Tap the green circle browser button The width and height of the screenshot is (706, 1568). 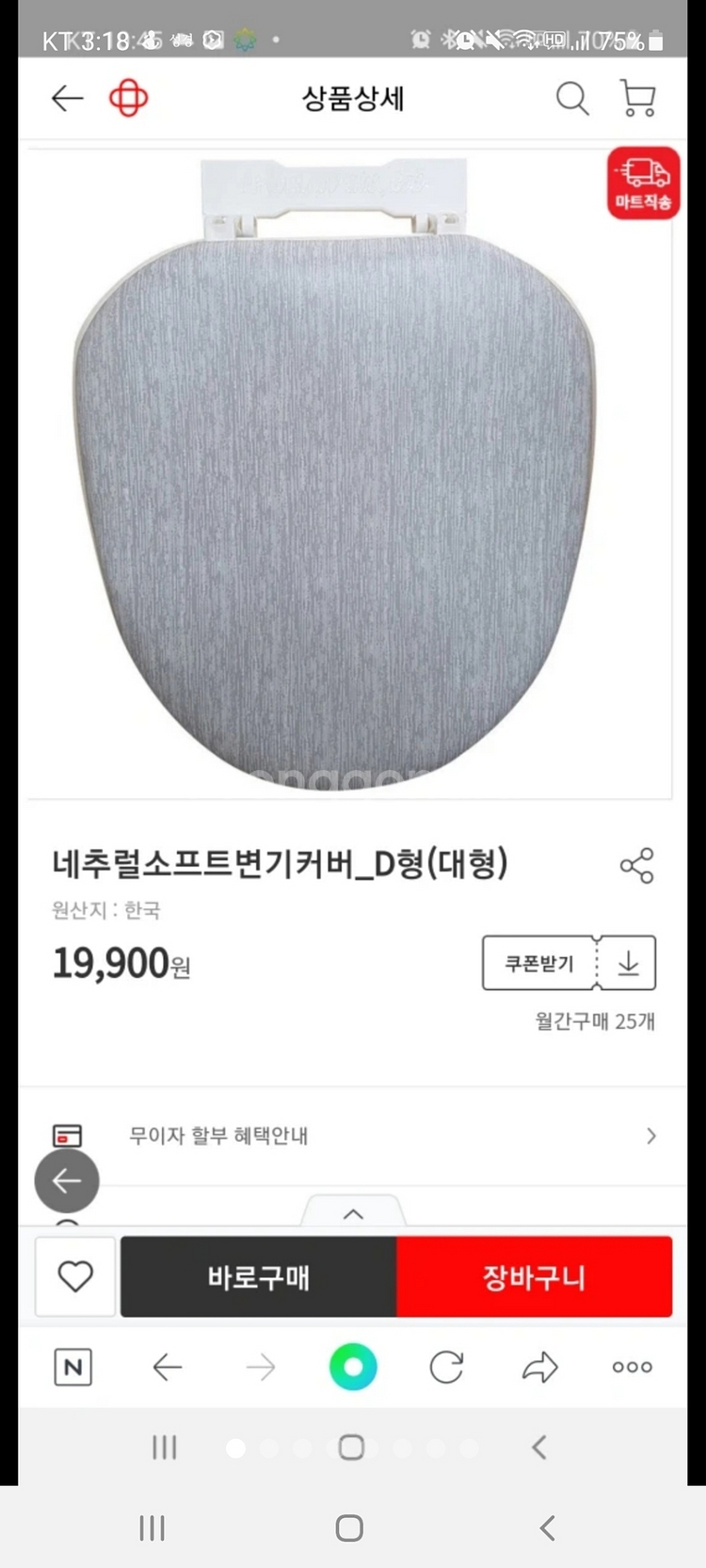pyautogui.click(x=353, y=1367)
